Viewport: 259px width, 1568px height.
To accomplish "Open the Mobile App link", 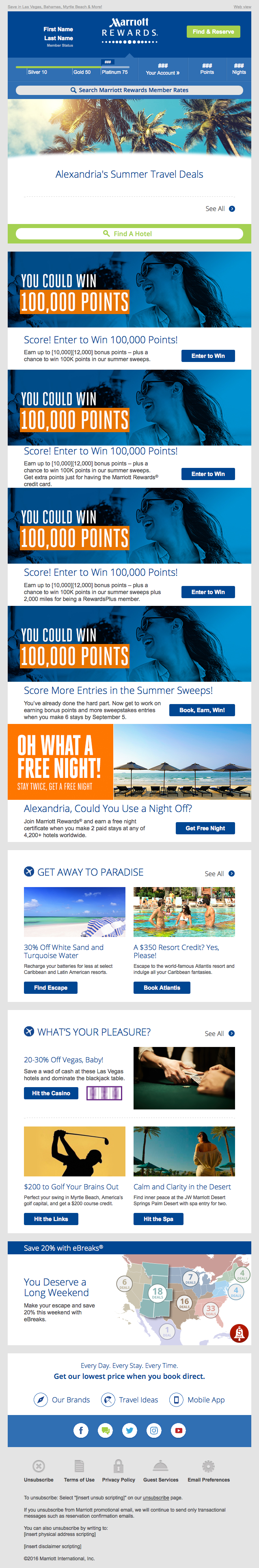I will pos(197,1399).
